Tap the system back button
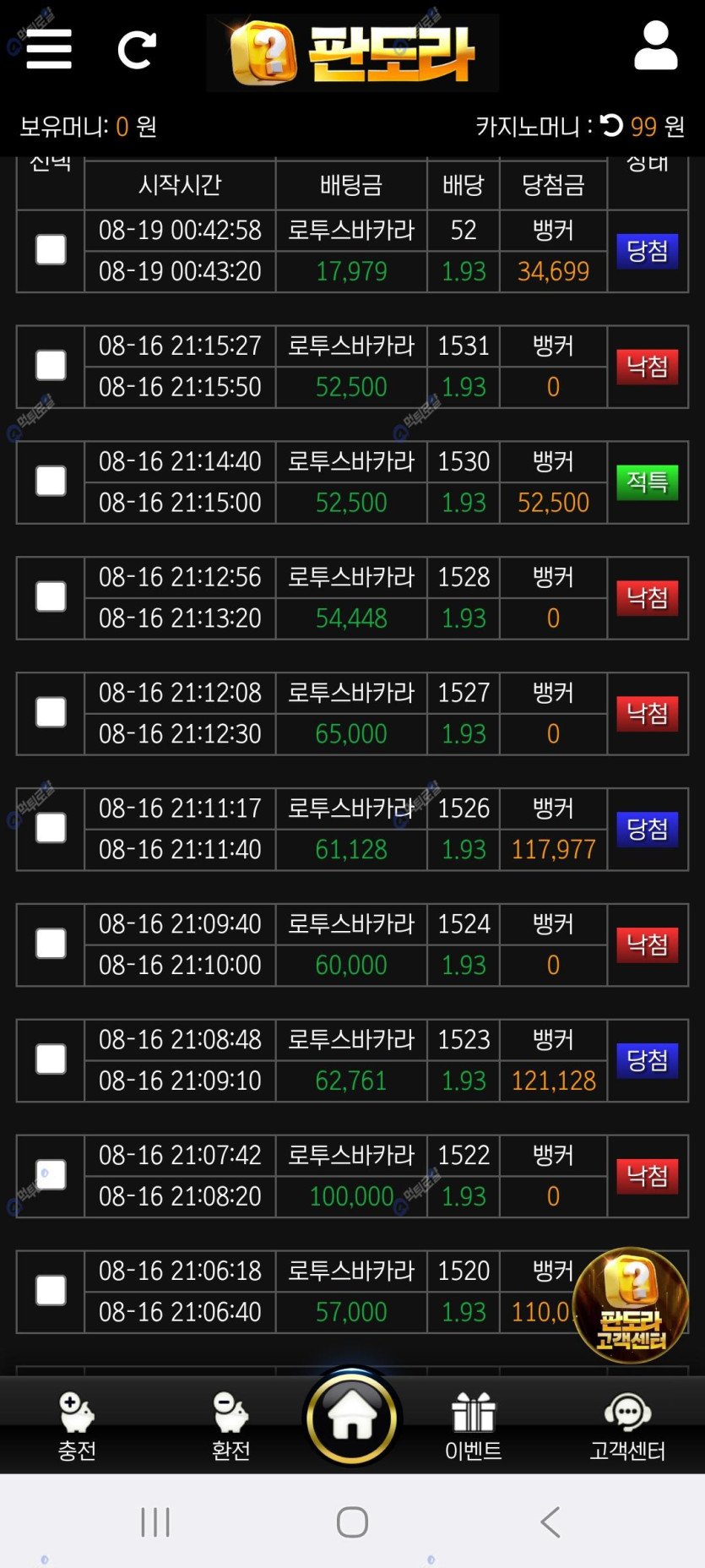Viewport: 705px width, 1568px height. coord(550,1522)
